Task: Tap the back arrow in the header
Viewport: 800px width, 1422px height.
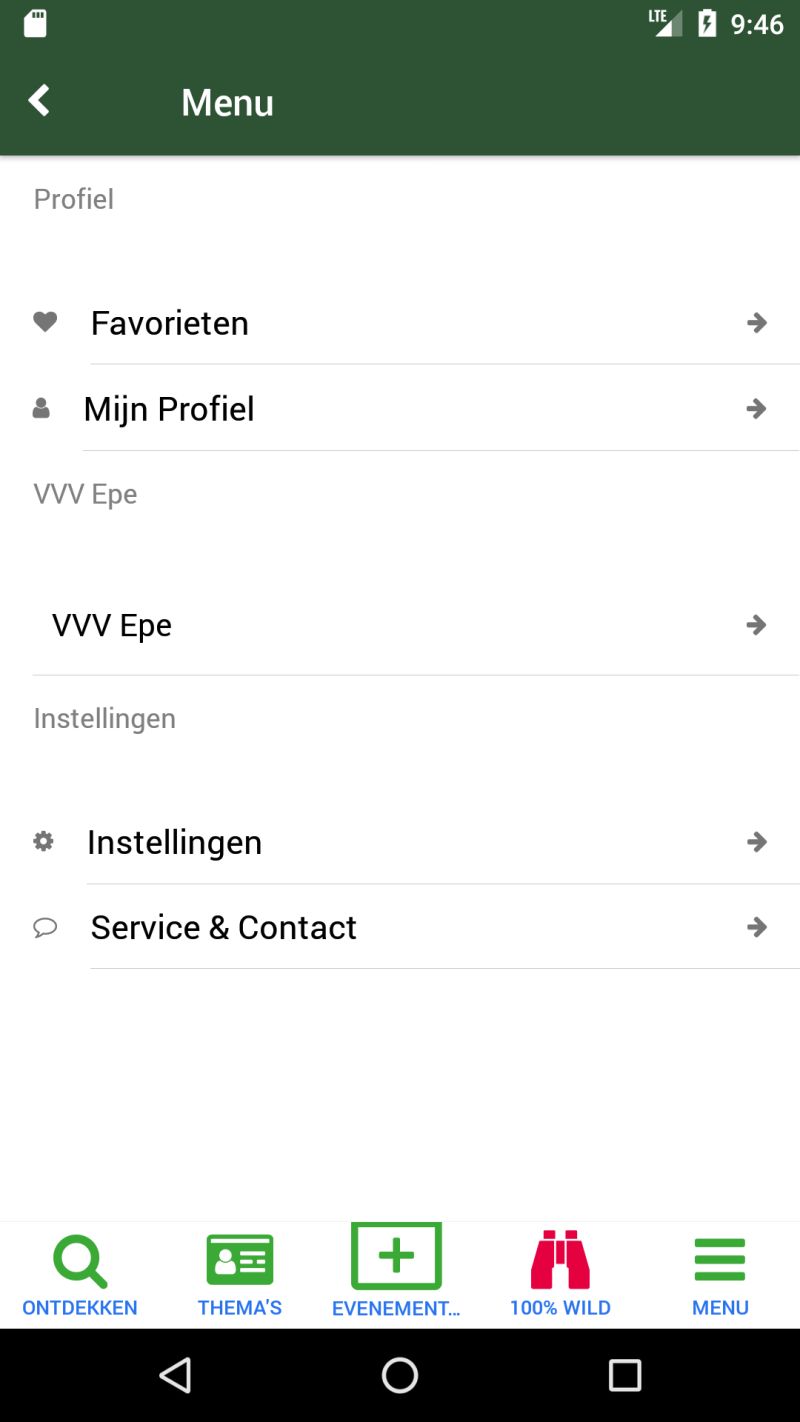Action: click(x=38, y=100)
